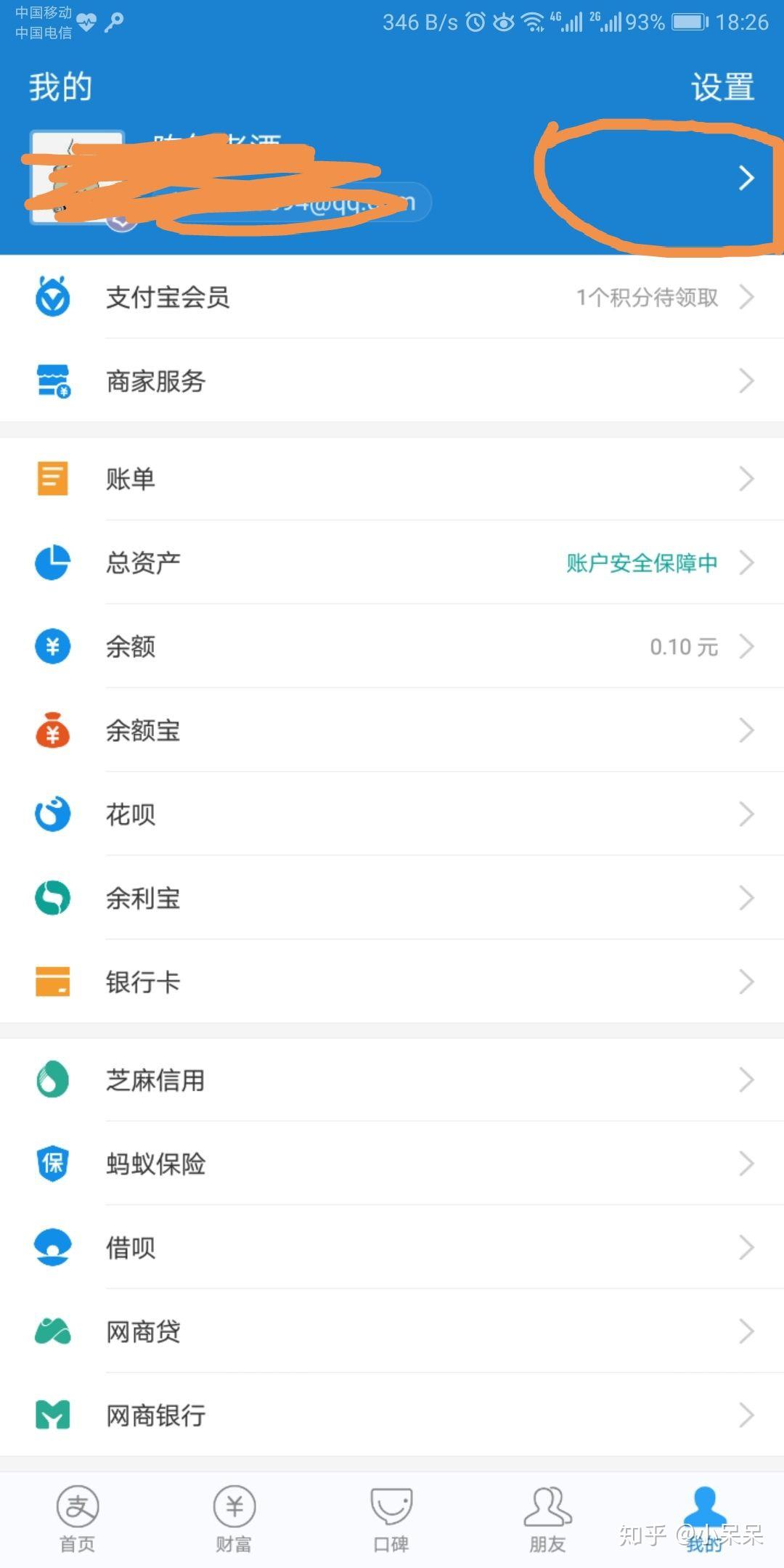Open 余利宝
The width and height of the screenshot is (784, 1568).
pos(392,898)
